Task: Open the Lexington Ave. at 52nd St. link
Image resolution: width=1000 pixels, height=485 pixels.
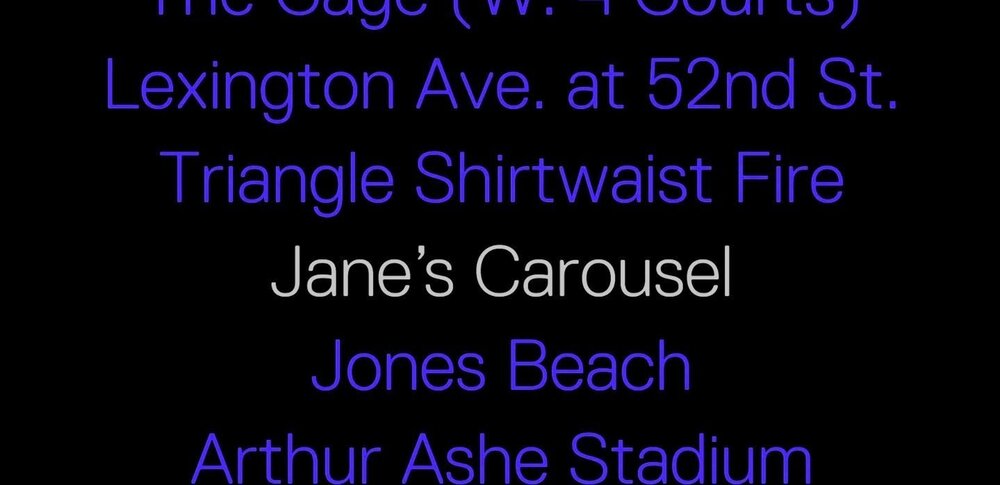Action: (500, 88)
